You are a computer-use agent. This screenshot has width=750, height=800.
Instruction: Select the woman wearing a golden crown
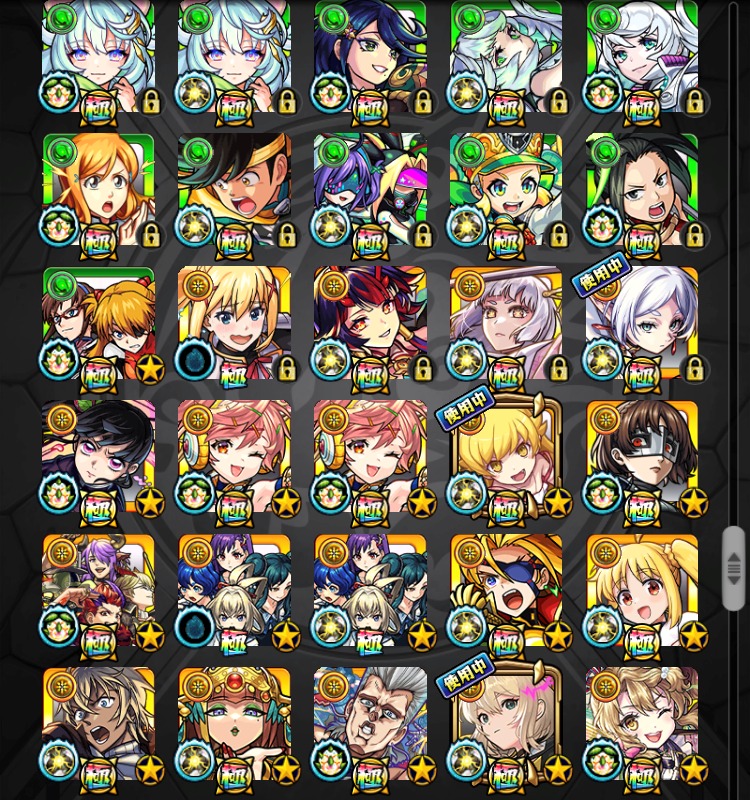tap(234, 724)
